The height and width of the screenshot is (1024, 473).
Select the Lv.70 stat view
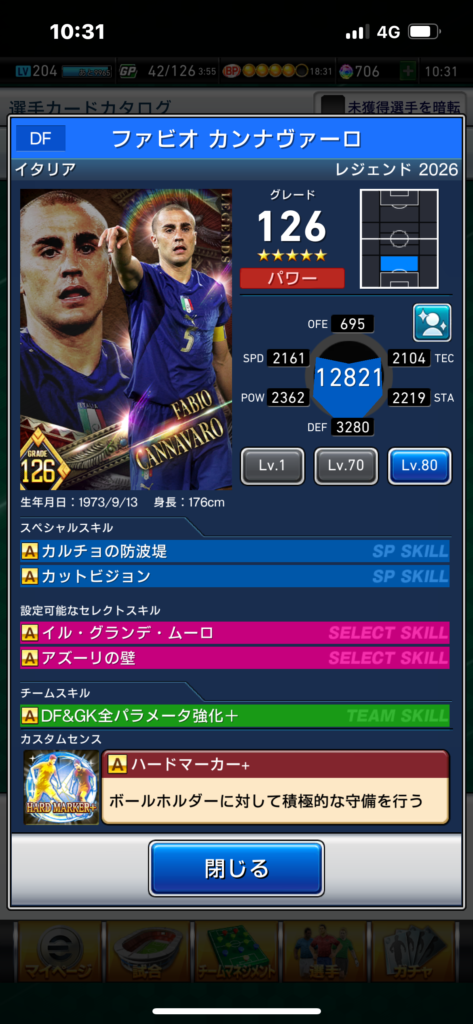(346, 466)
